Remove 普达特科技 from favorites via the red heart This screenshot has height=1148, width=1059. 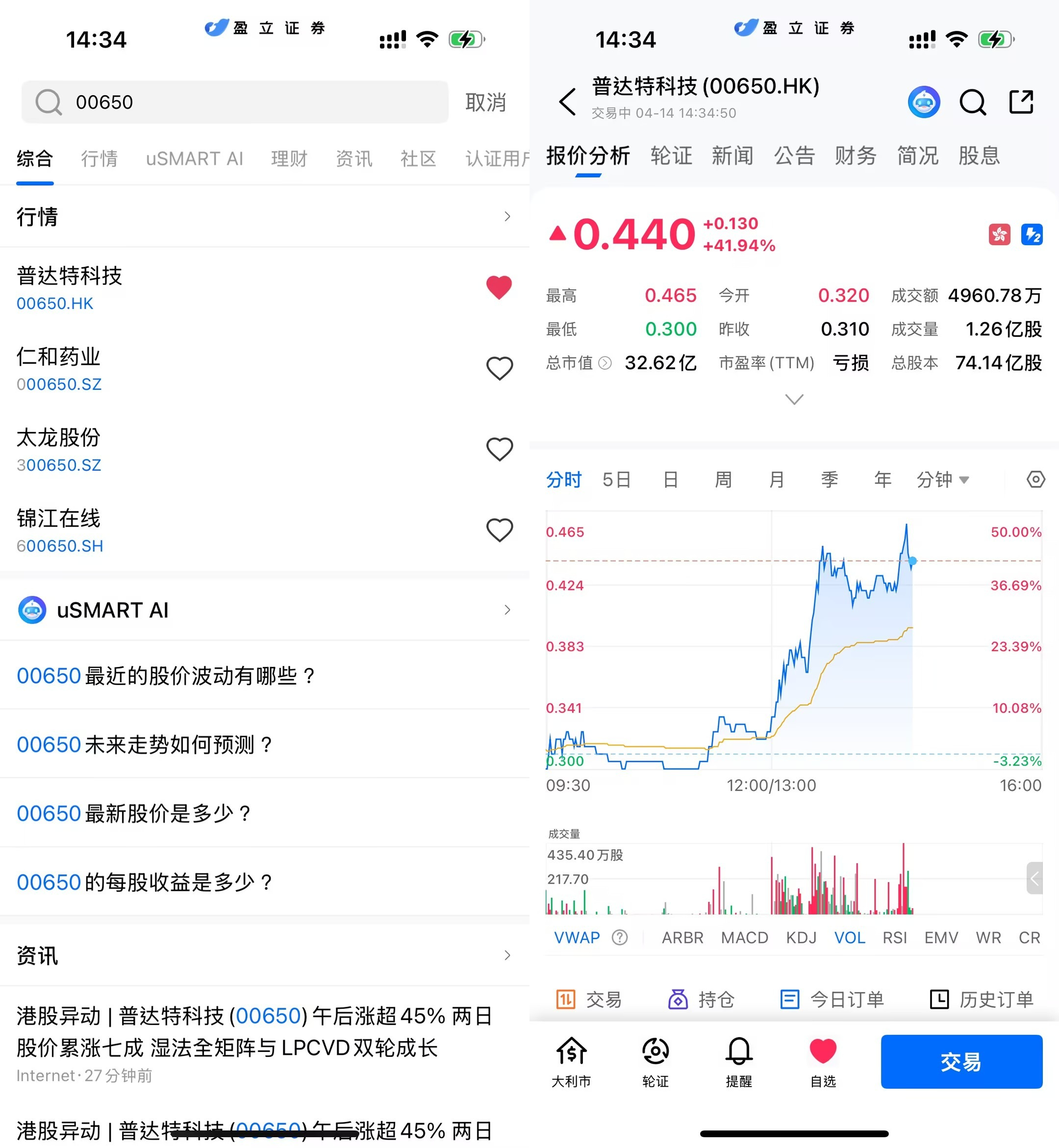[x=499, y=287]
